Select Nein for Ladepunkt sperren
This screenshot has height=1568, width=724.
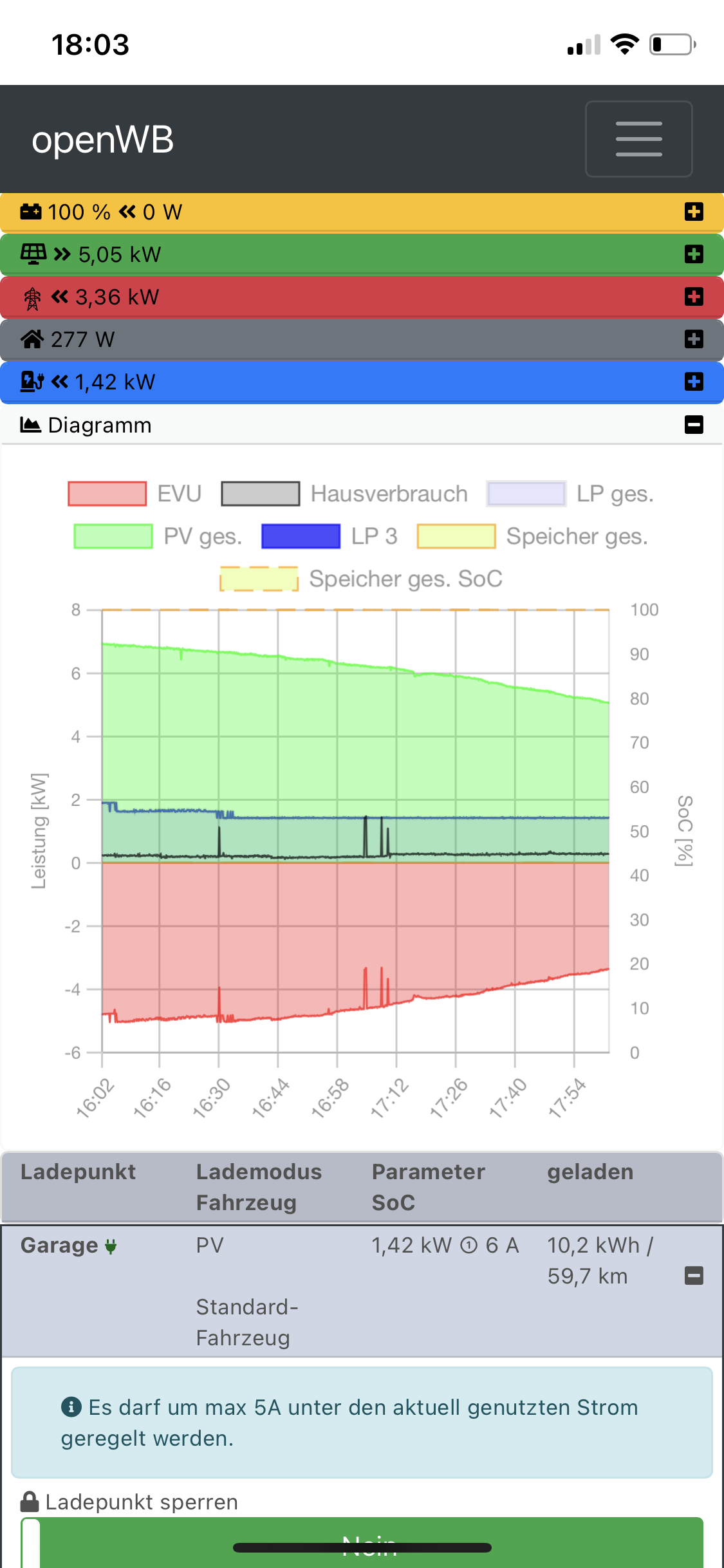[x=371, y=1544]
